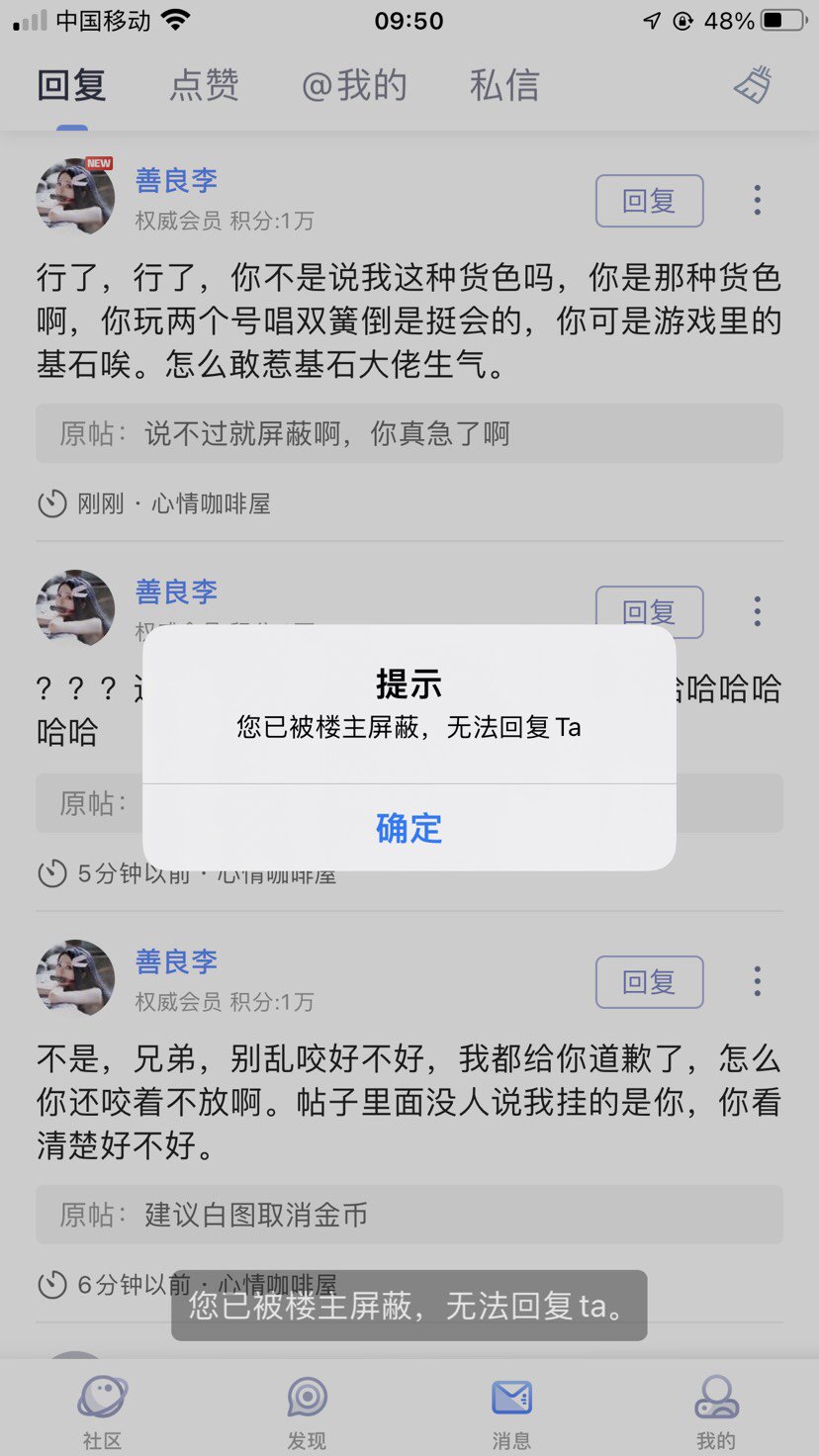The image size is (819, 1456).
Task: Open original post 说不过就屏蔽啊，你真急了啊
Action: (409, 433)
